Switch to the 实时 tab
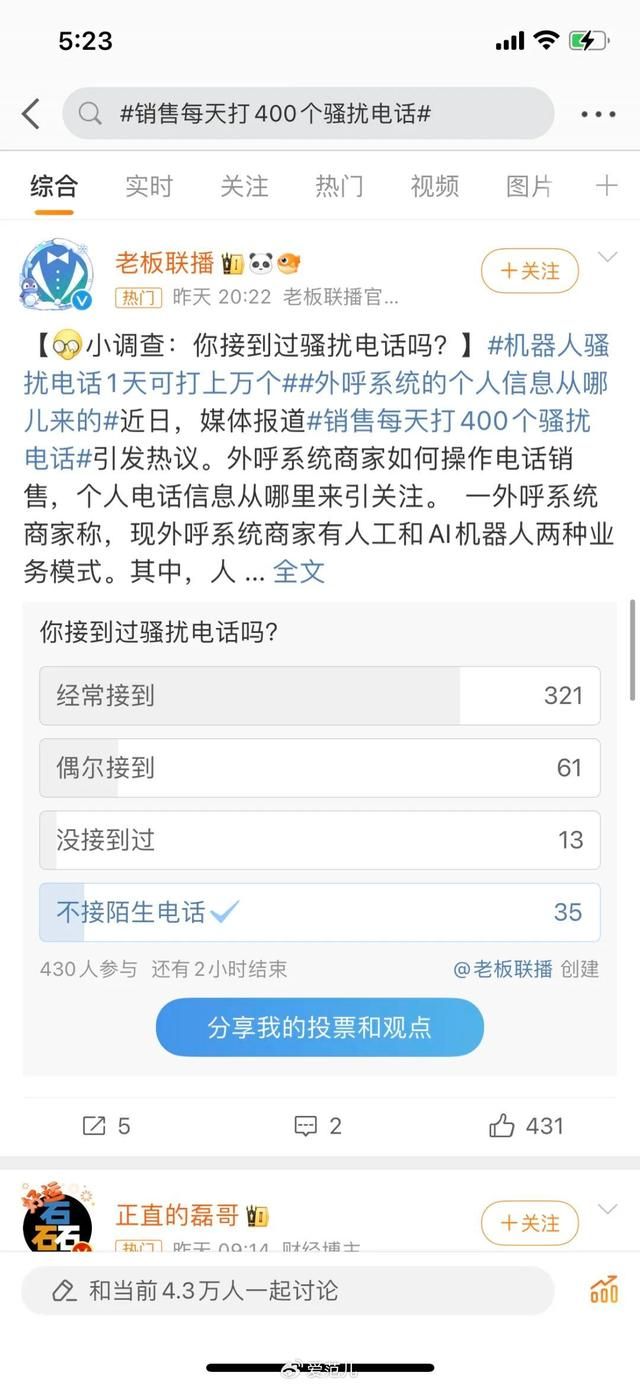640x1385 pixels. pos(149,186)
